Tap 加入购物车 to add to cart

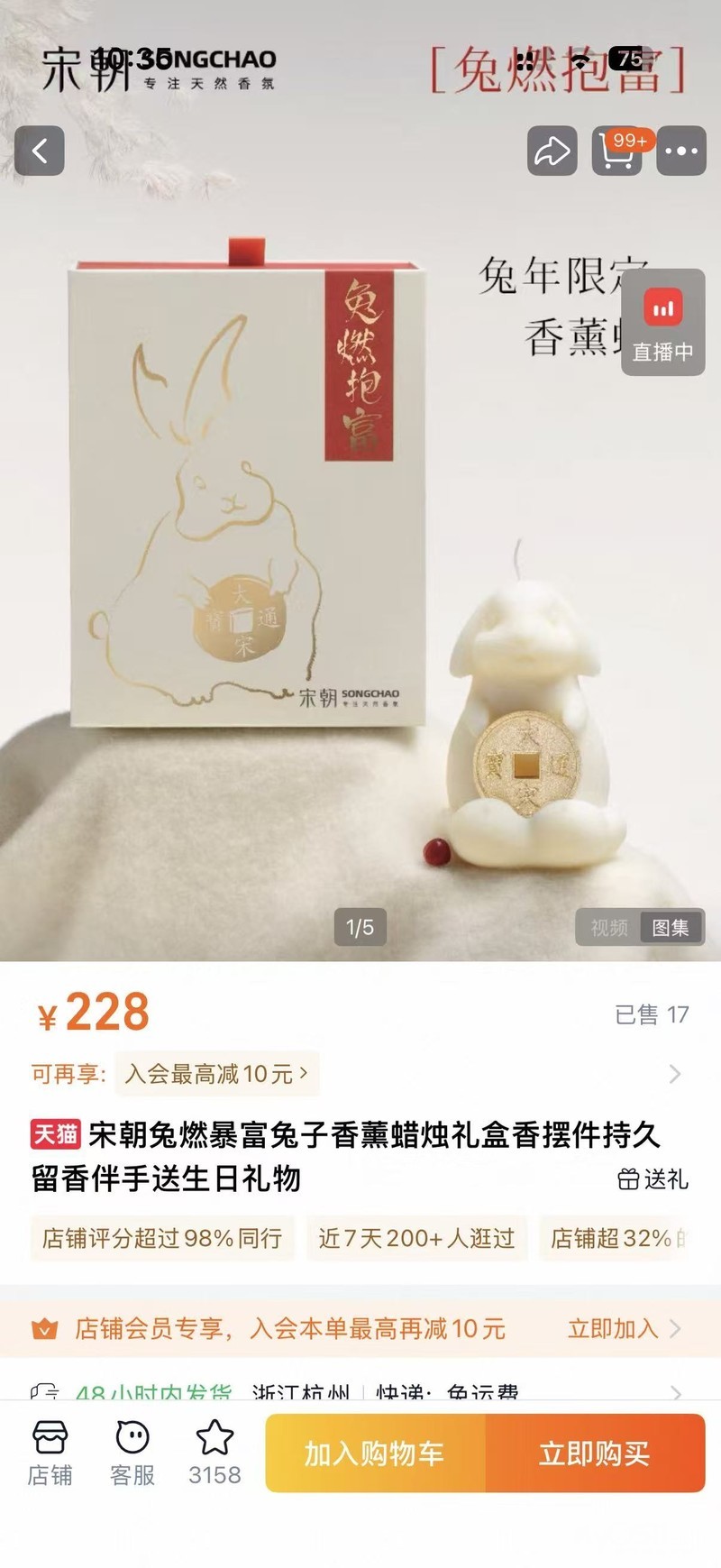coord(375,1453)
